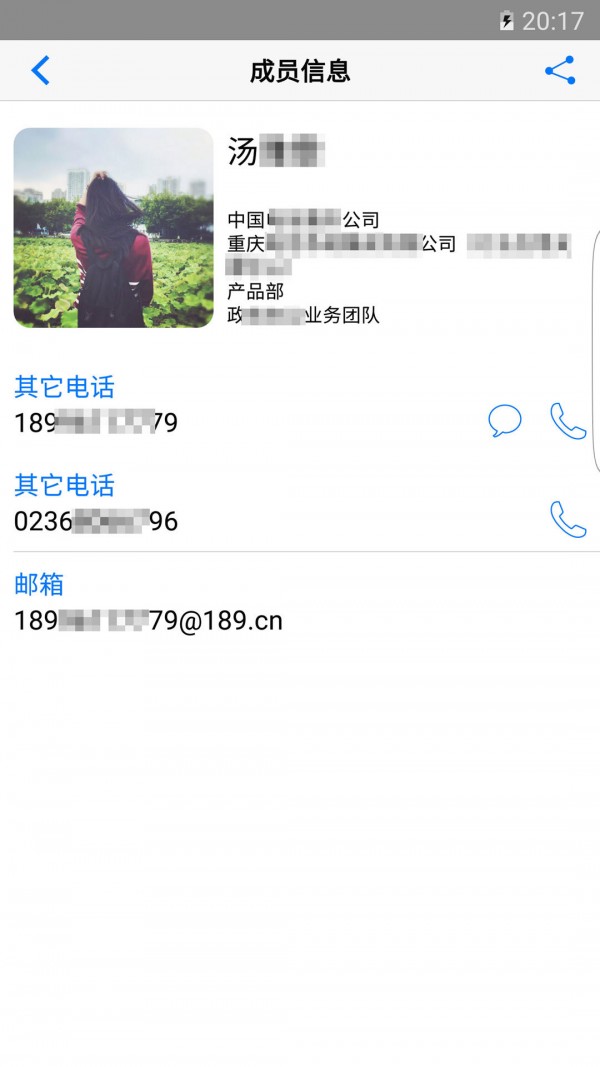Share this member's contact card
The height and width of the screenshot is (1067, 600).
point(560,71)
